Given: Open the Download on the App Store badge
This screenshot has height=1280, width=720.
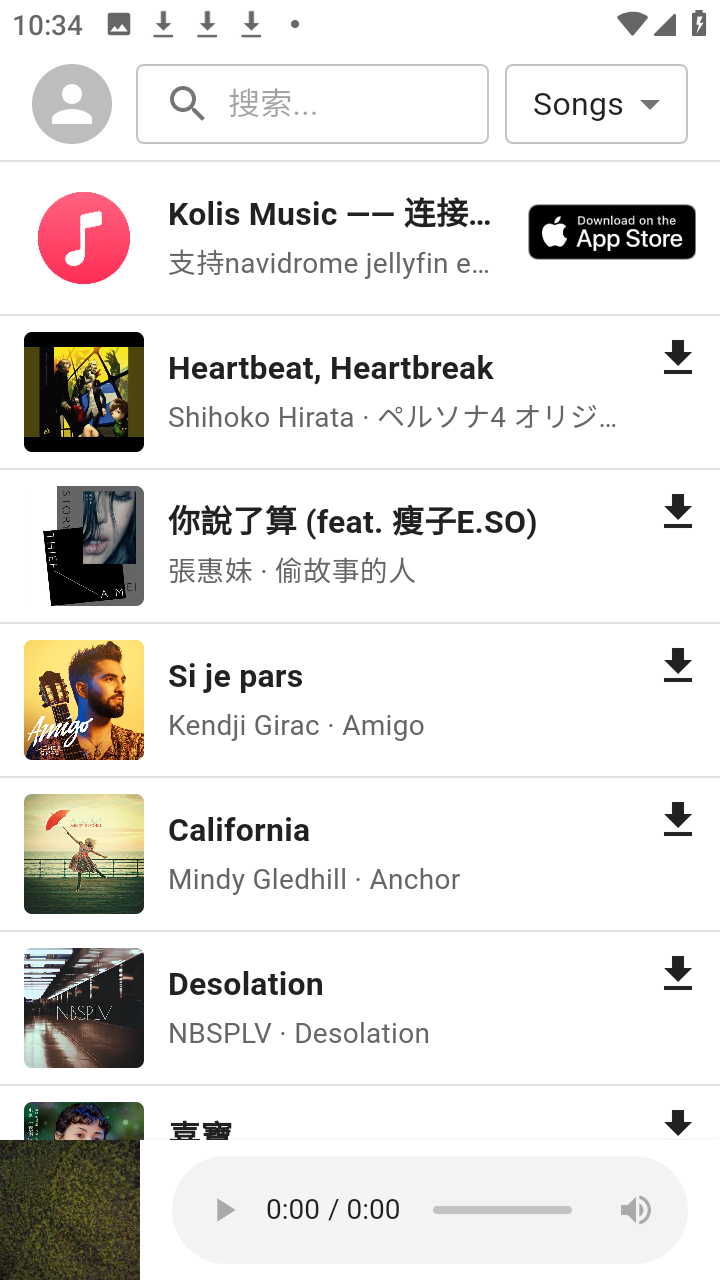Looking at the screenshot, I should (x=611, y=231).
